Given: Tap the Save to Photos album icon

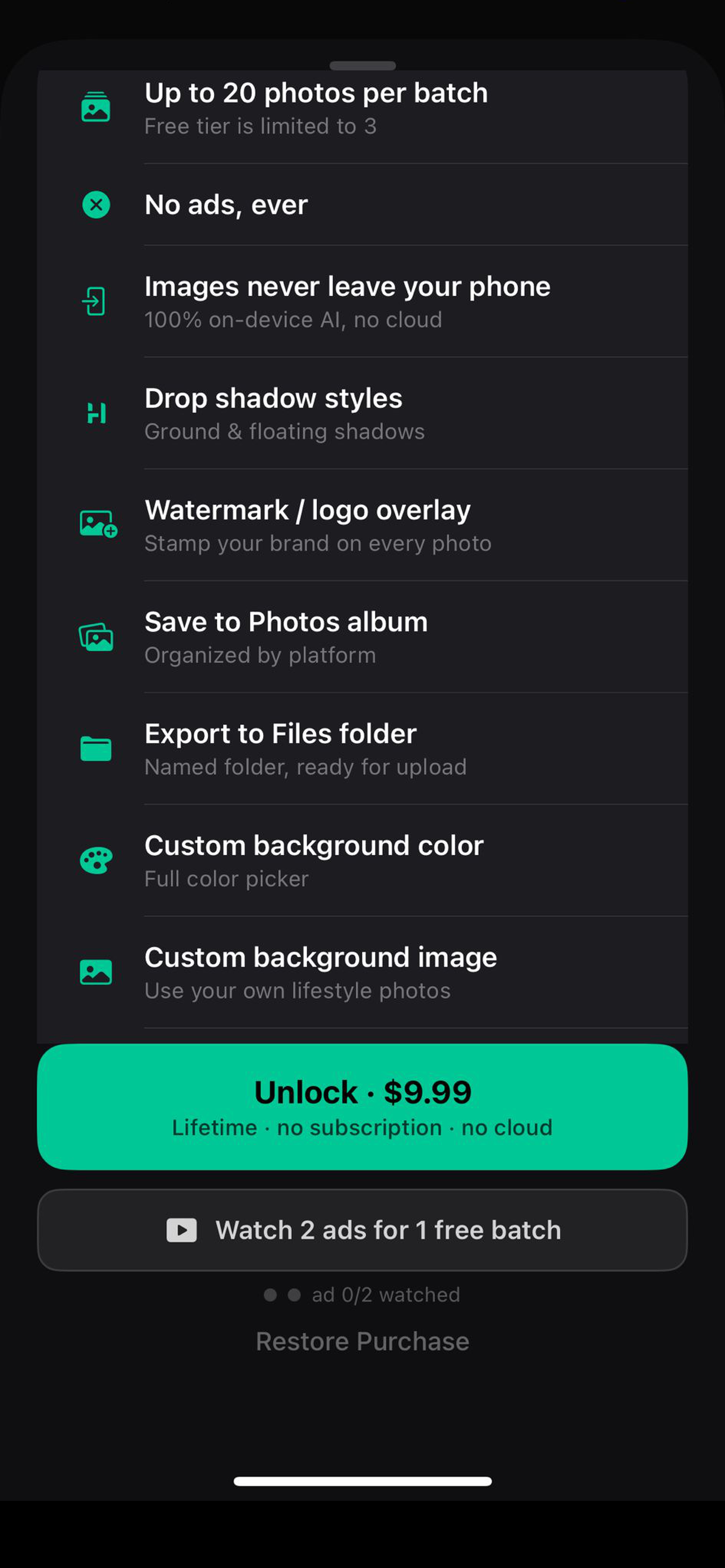Looking at the screenshot, I should pos(96,637).
